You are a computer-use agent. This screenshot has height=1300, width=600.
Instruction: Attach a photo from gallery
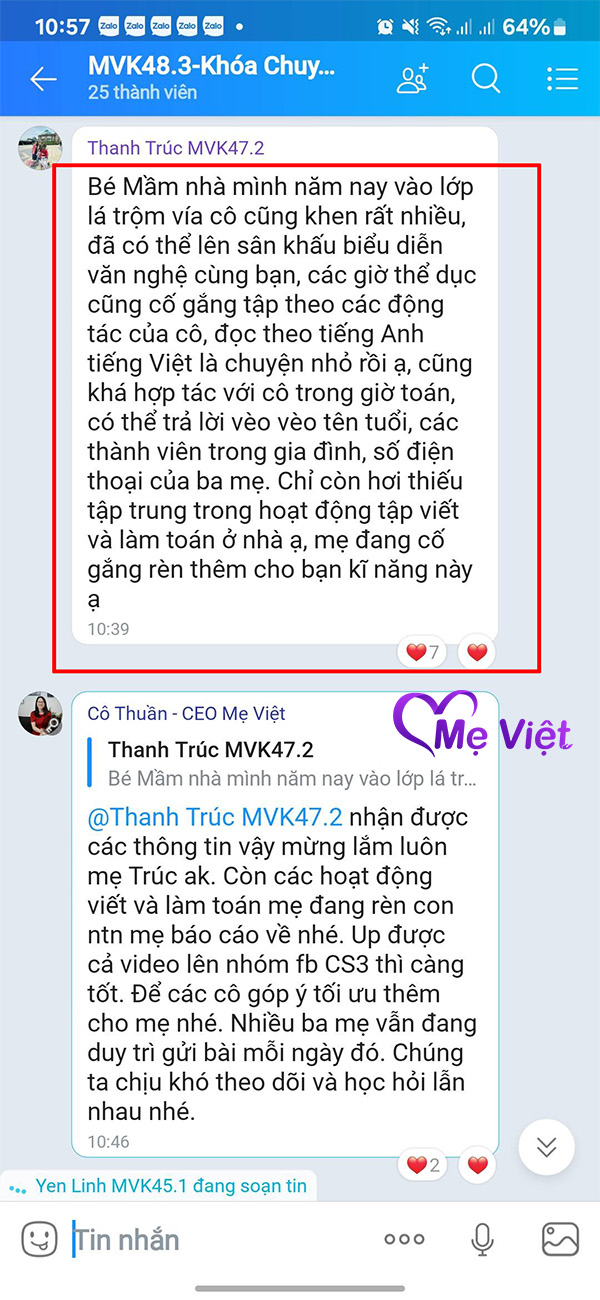pyautogui.click(x=560, y=1240)
